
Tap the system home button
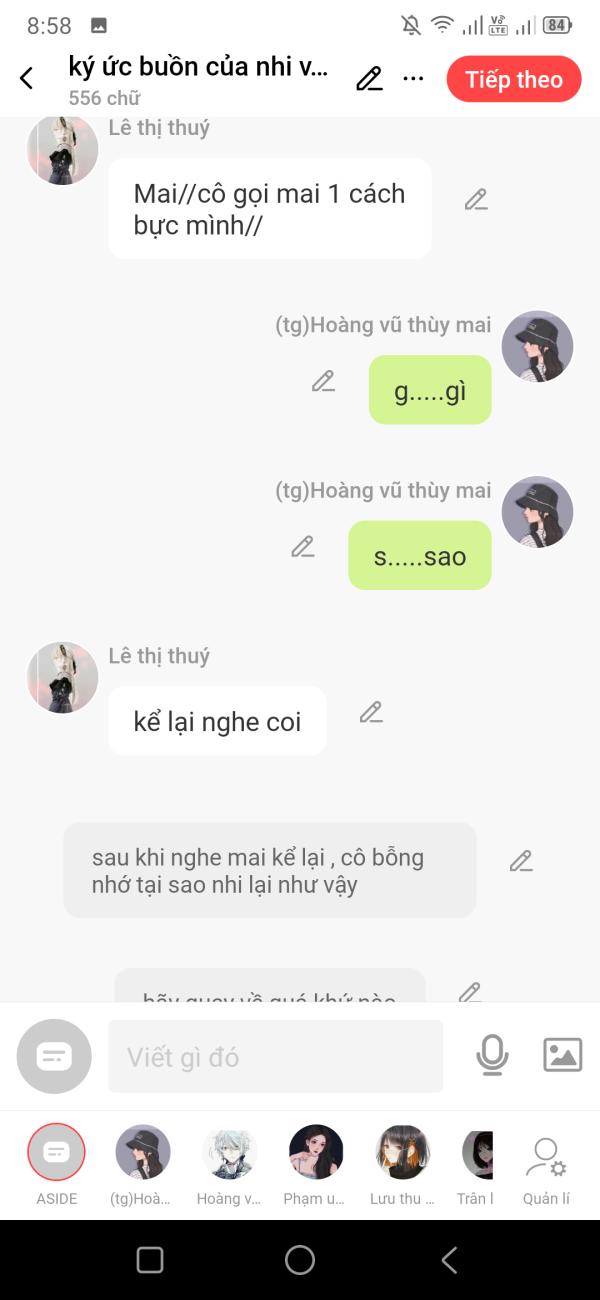pos(300,1260)
